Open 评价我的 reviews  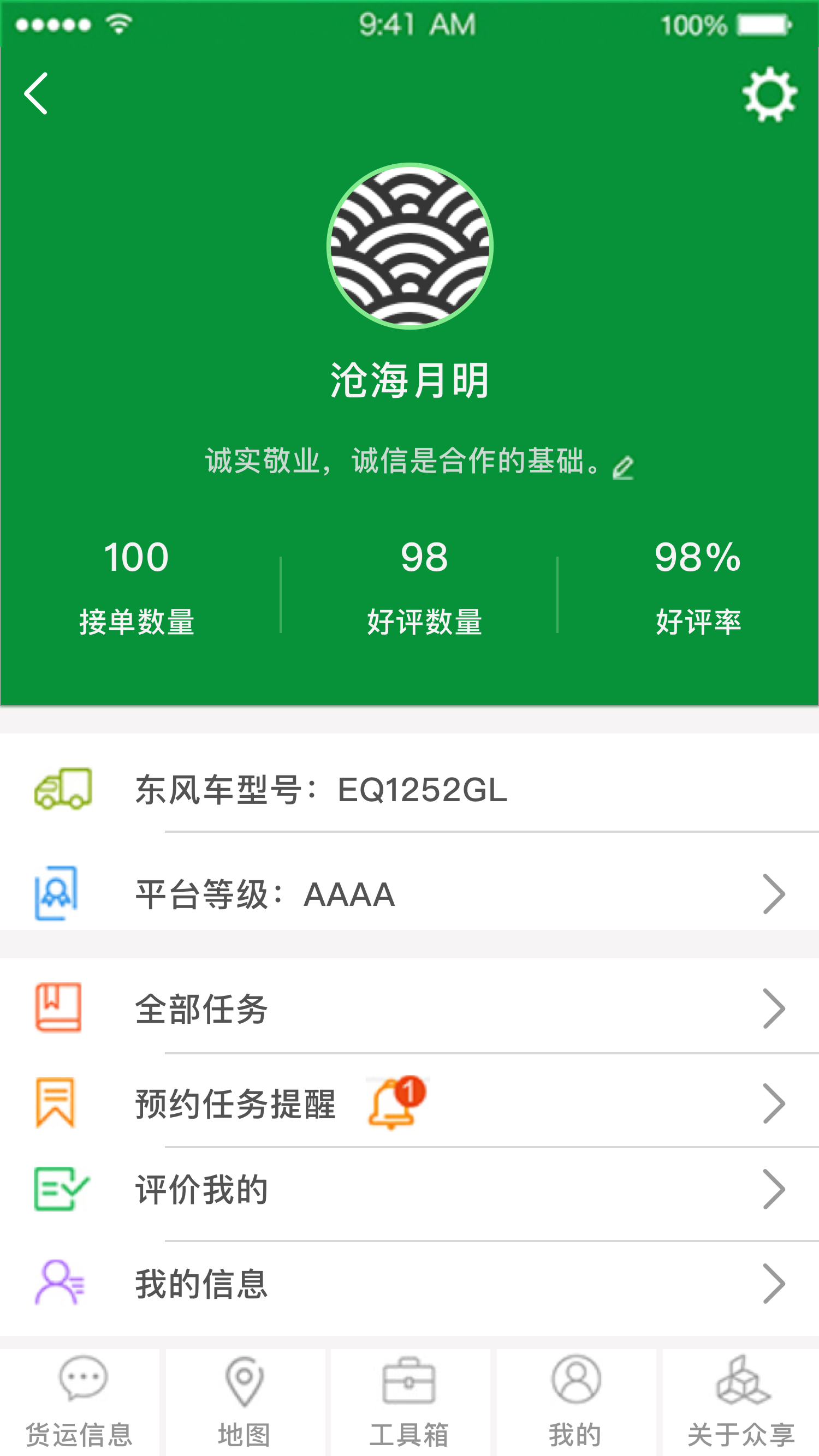(x=410, y=1189)
